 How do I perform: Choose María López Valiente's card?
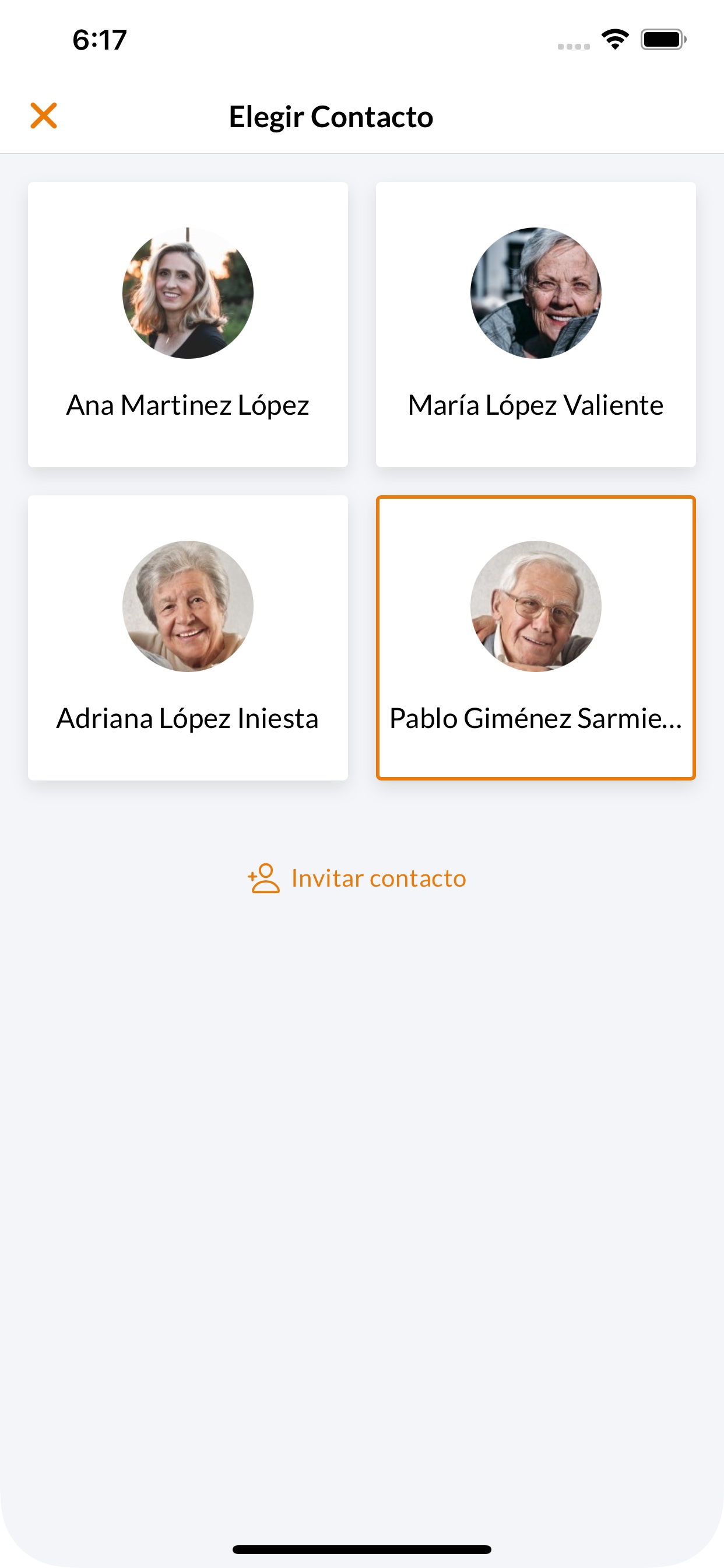[536, 324]
